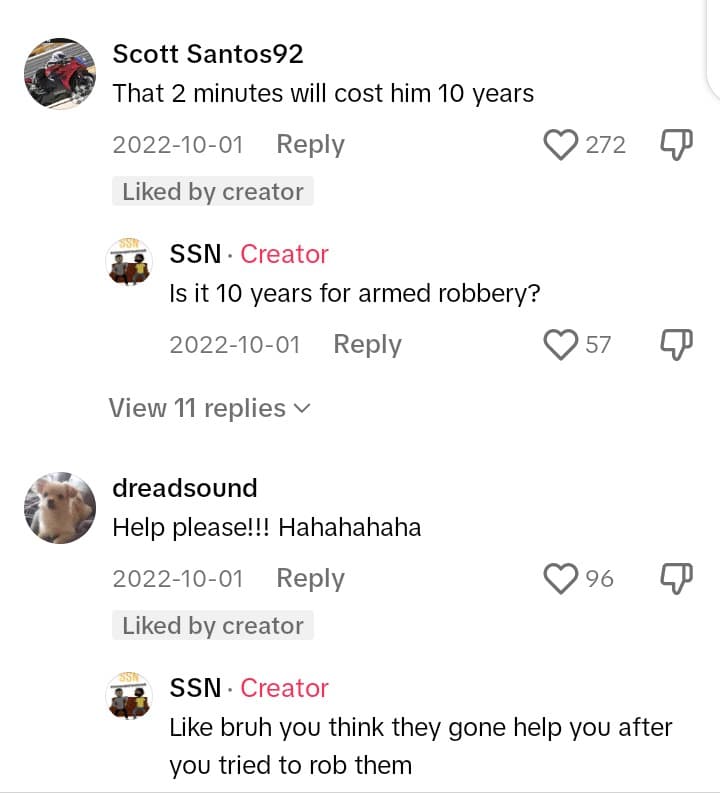Reply to Scott Santos92's comment
This screenshot has width=720, height=795.
pos(310,145)
